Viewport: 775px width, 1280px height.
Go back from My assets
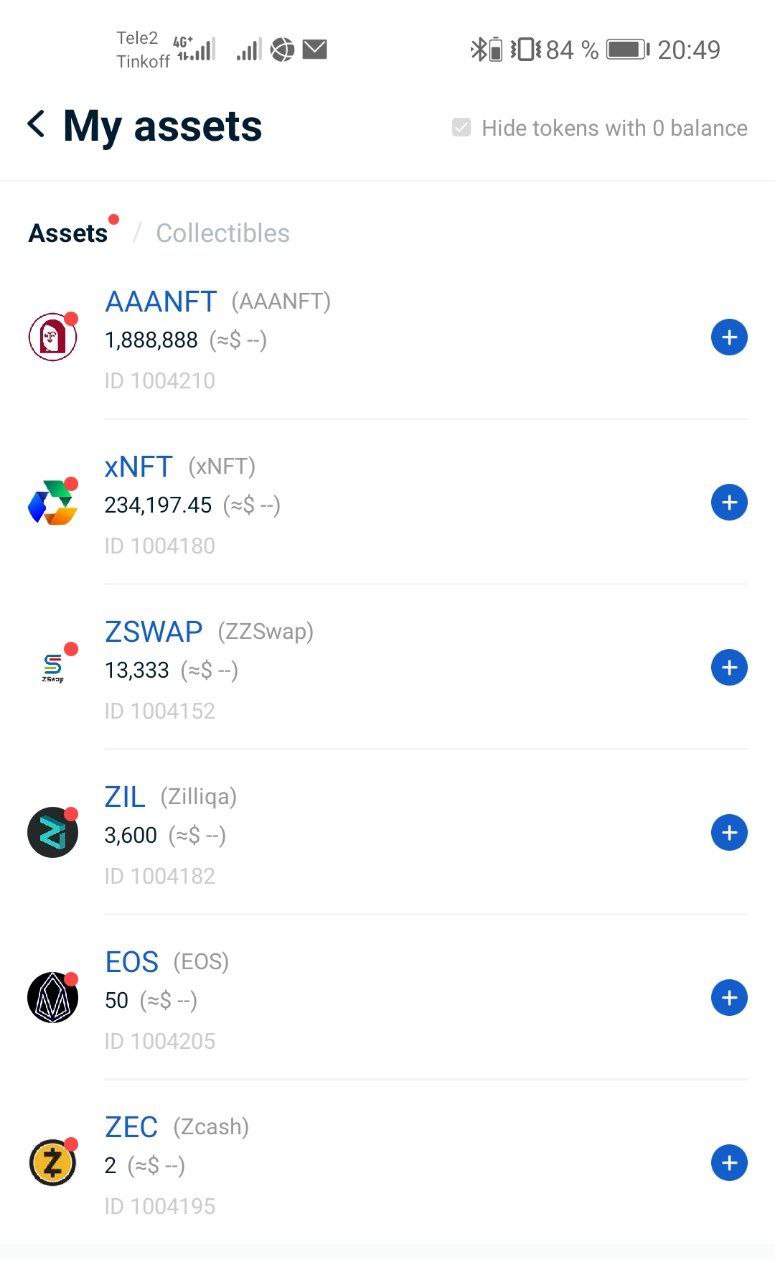pyautogui.click(x=37, y=125)
